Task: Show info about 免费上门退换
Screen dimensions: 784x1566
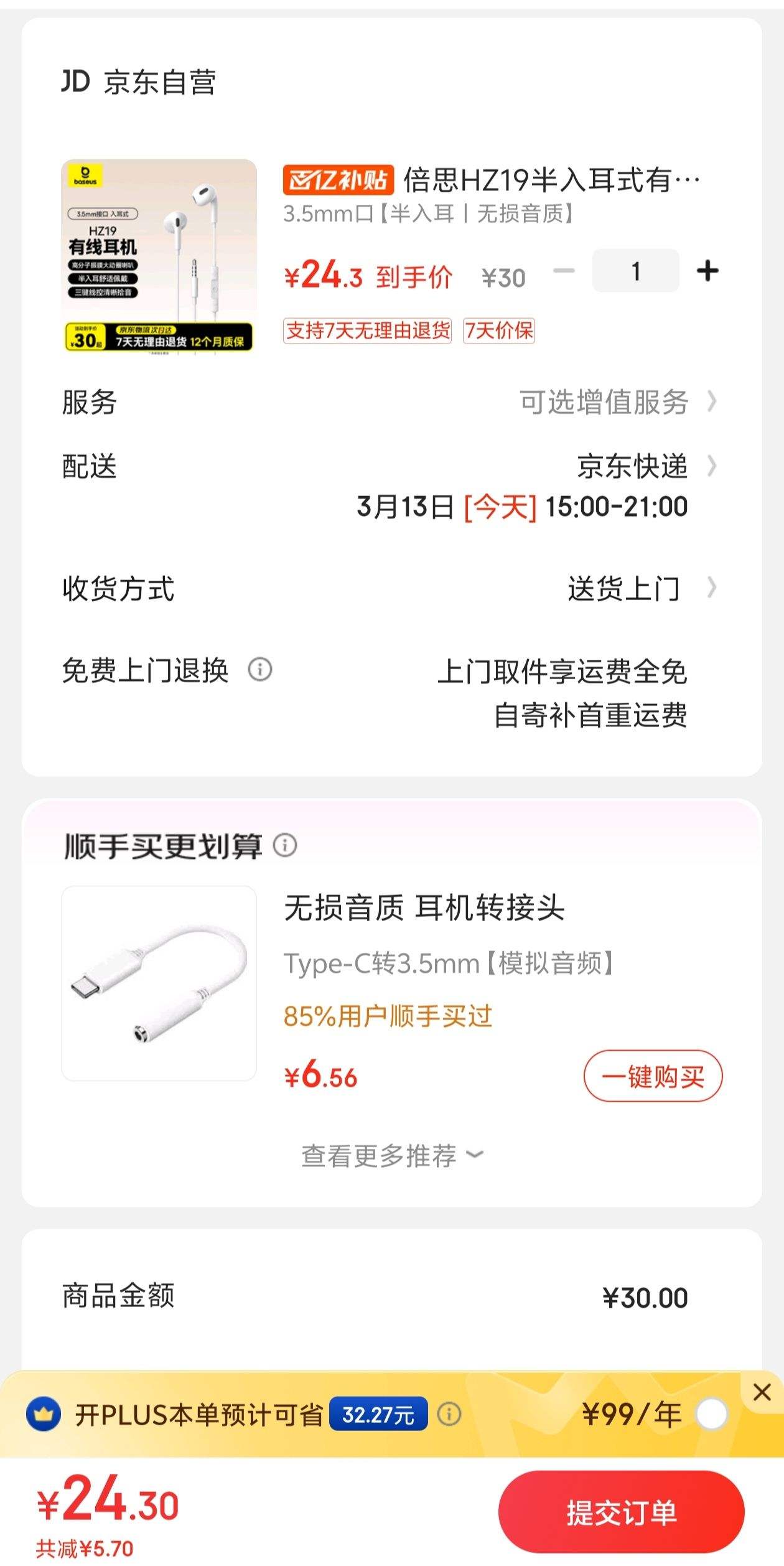Action: 260,670
